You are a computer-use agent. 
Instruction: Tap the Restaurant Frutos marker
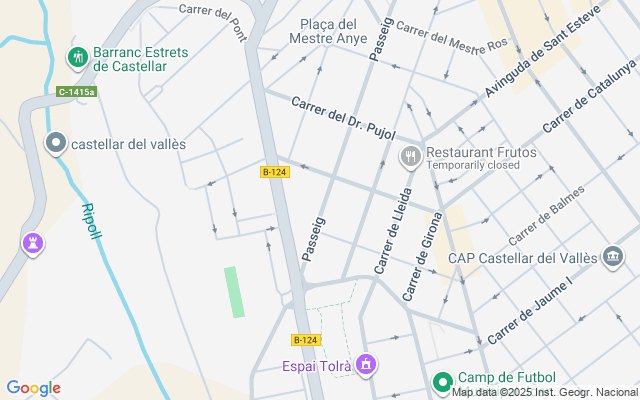pos(410,156)
